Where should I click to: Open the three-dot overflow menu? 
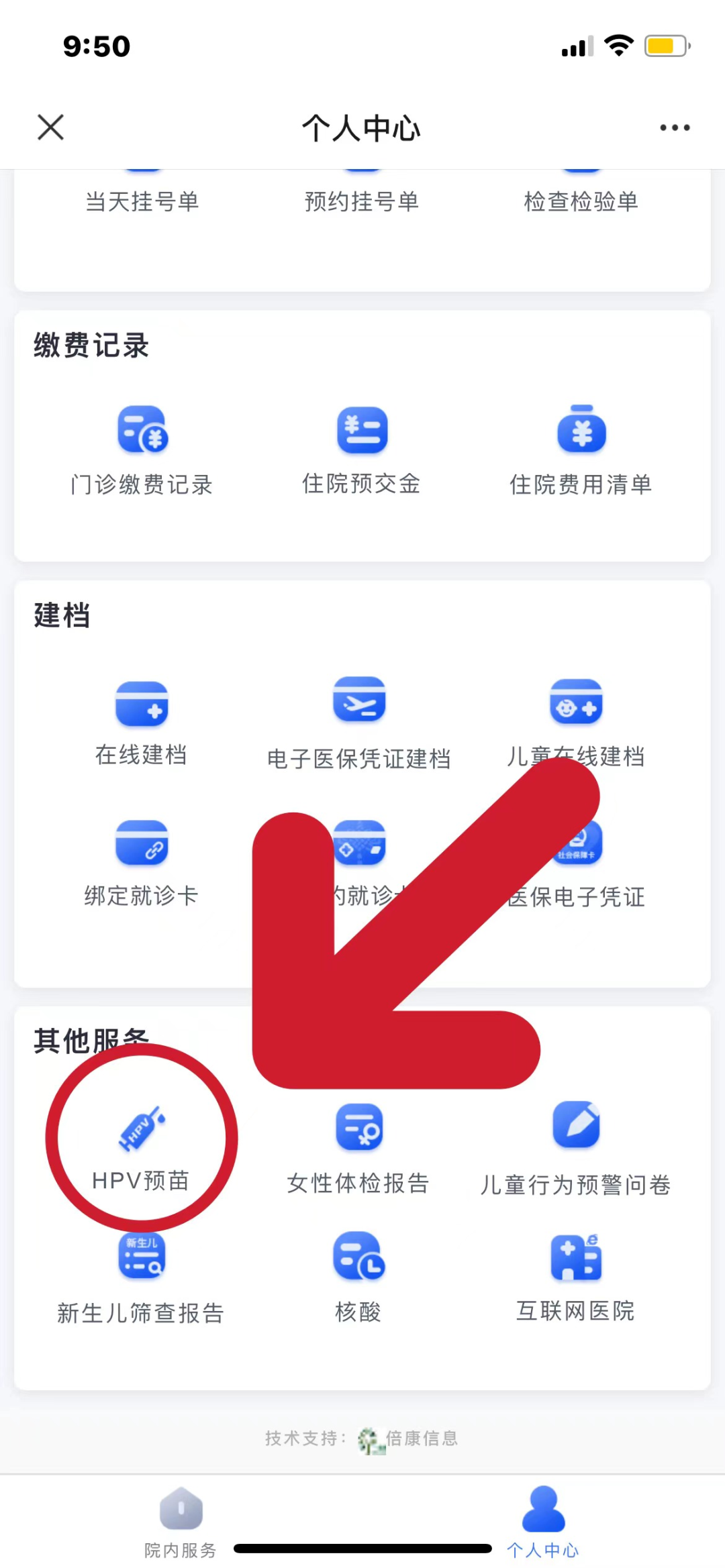674,127
